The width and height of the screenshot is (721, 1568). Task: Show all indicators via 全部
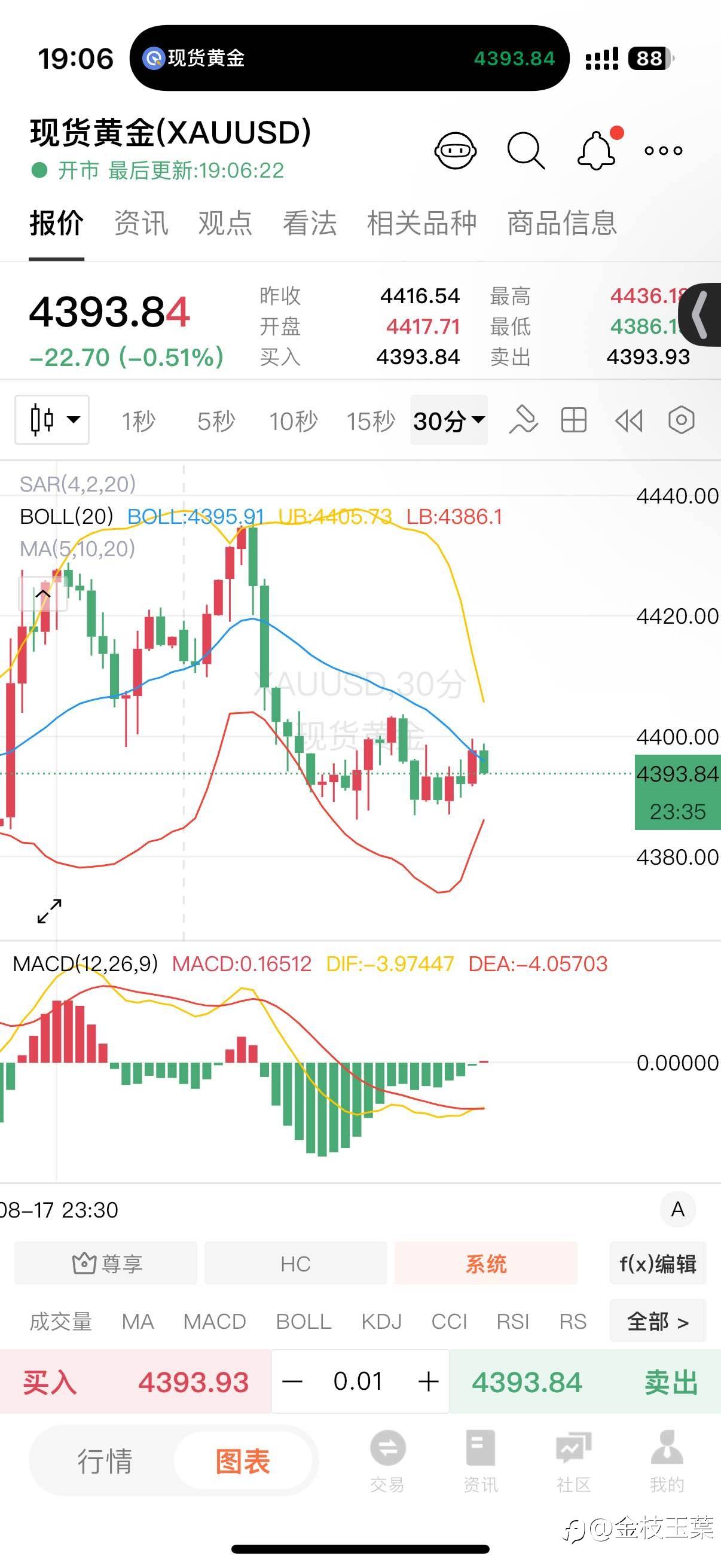(x=658, y=1321)
